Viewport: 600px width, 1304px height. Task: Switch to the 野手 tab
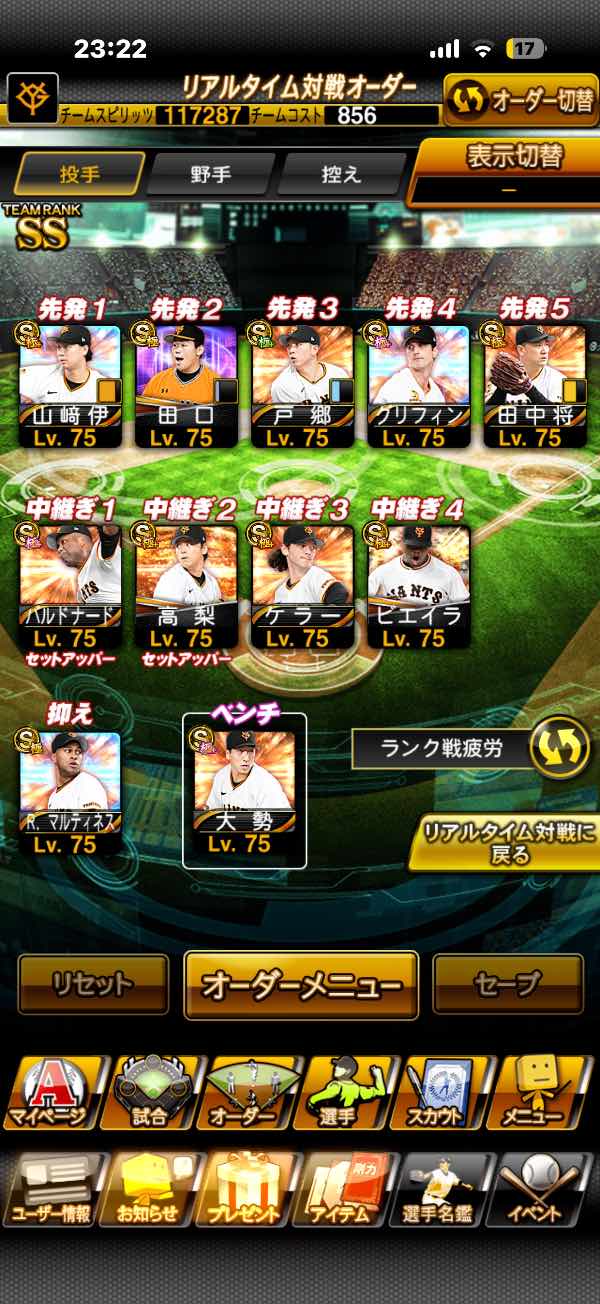(x=210, y=173)
